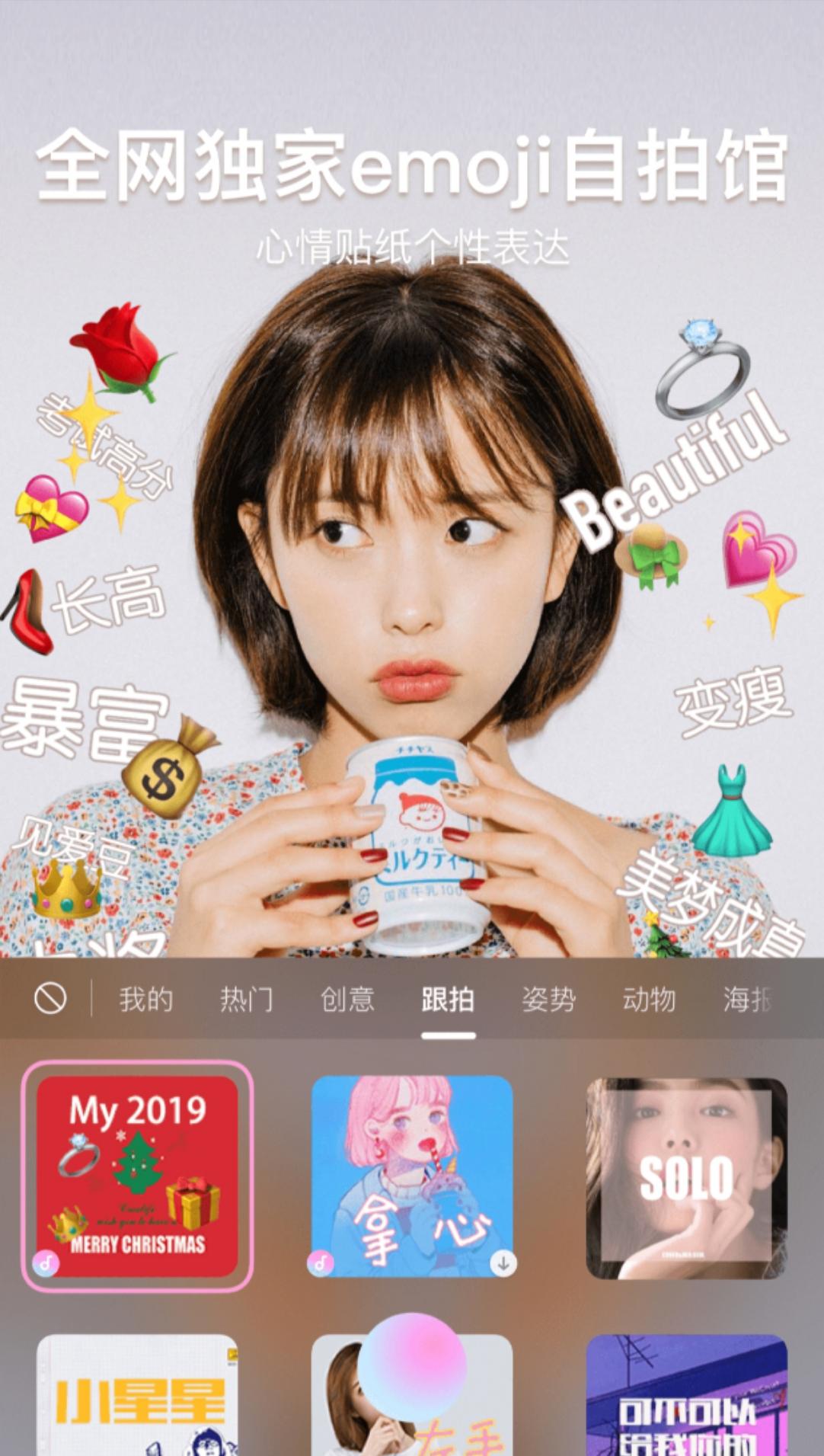Tap the no-sticker circle icon
Image resolution: width=824 pixels, height=1456 pixels.
[x=50, y=998]
